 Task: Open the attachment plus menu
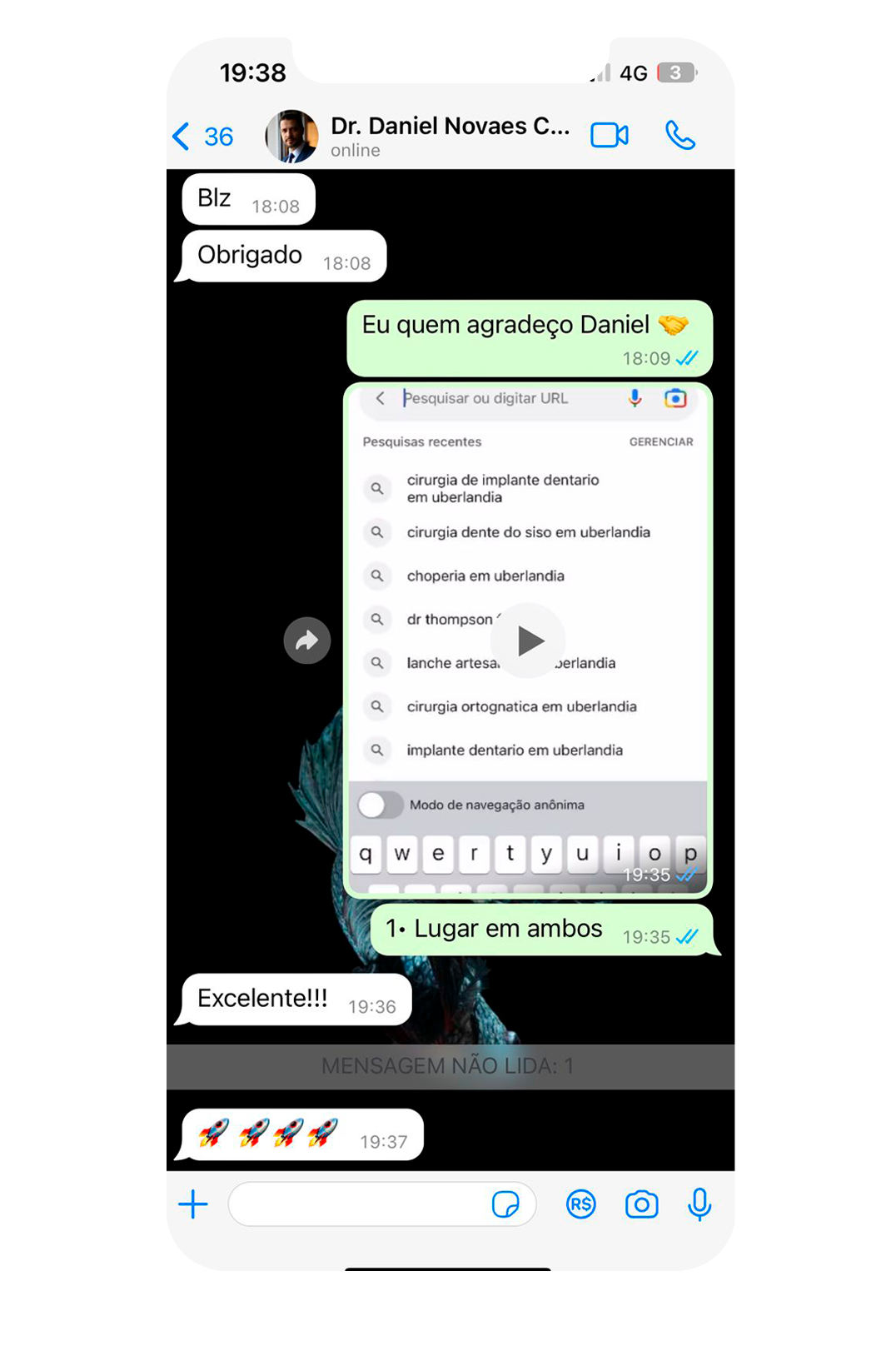pyautogui.click(x=193, y=1204)
